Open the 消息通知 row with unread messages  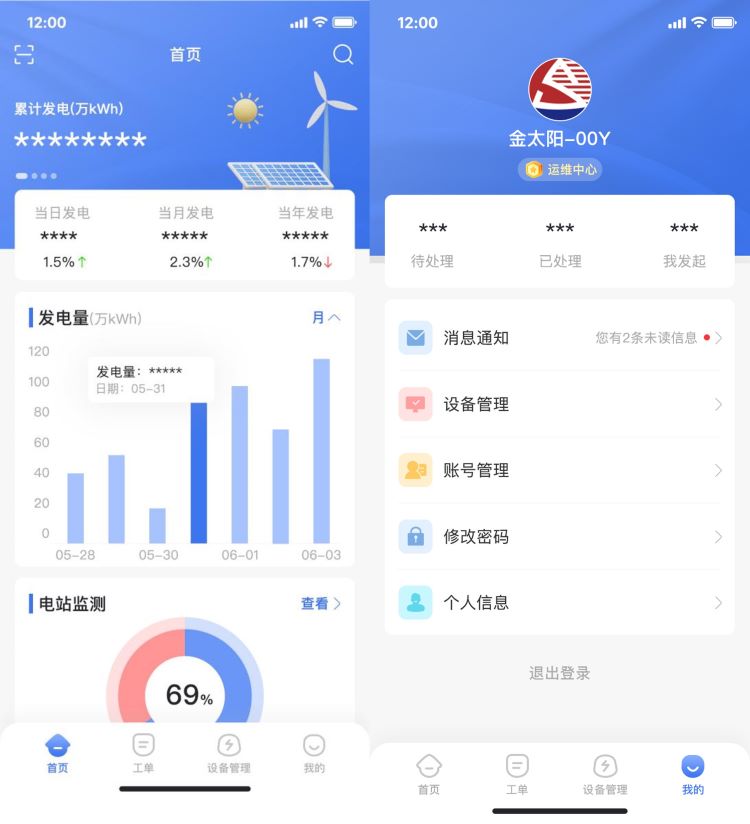coord(559,338)
